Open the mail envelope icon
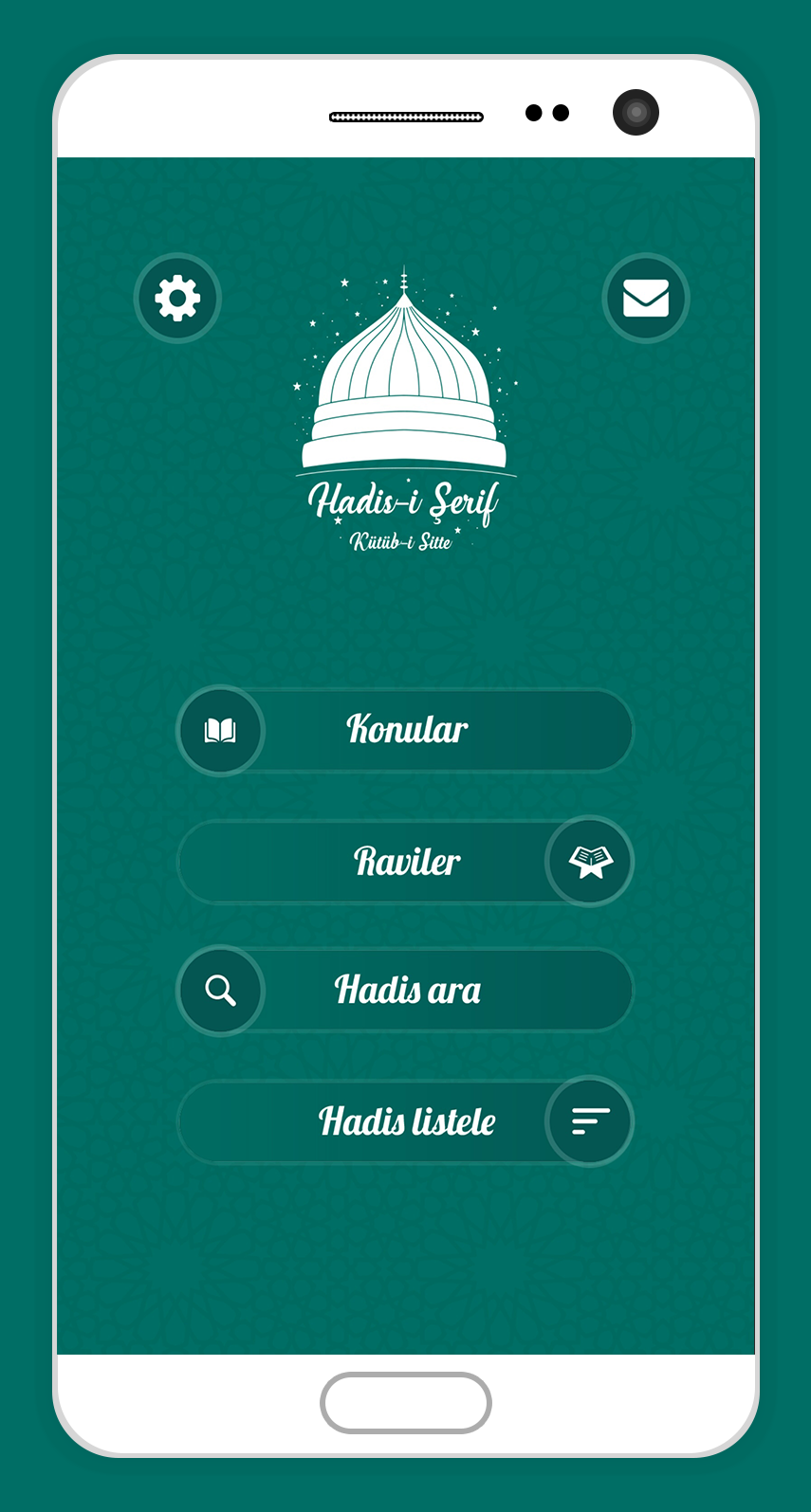Viewport: 811px width, 1512px height. pos(646,298)
